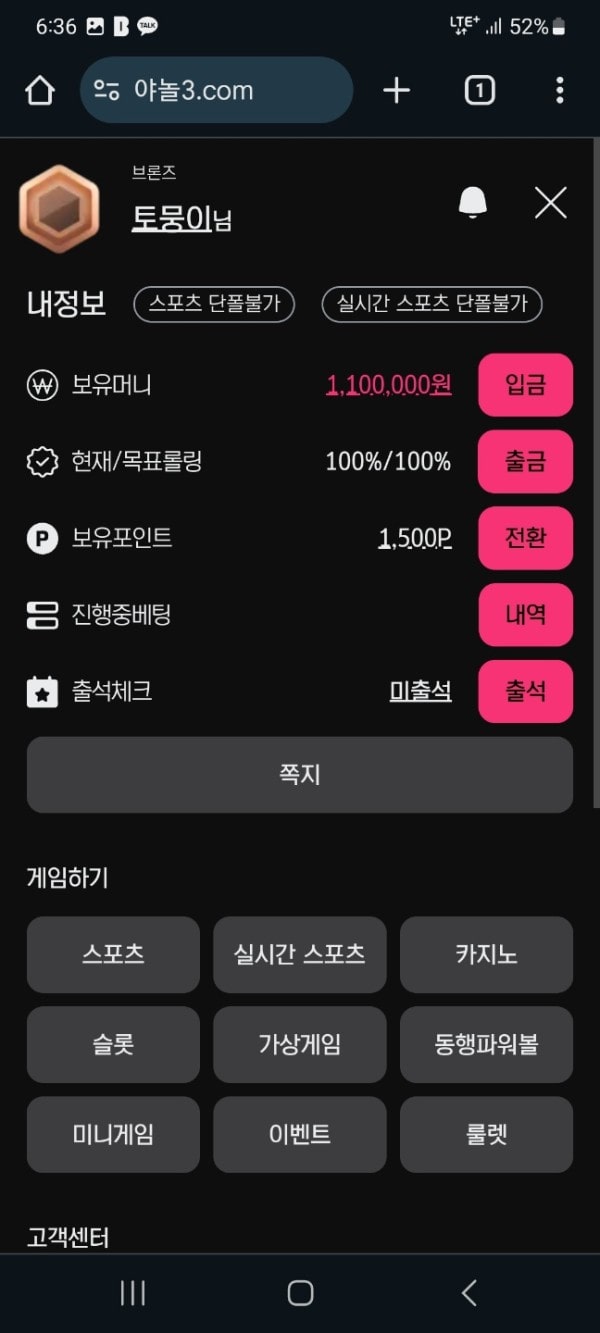Tap the 출금 withdraw button
Screen dimensions: 600x1333
pos(525,461)
